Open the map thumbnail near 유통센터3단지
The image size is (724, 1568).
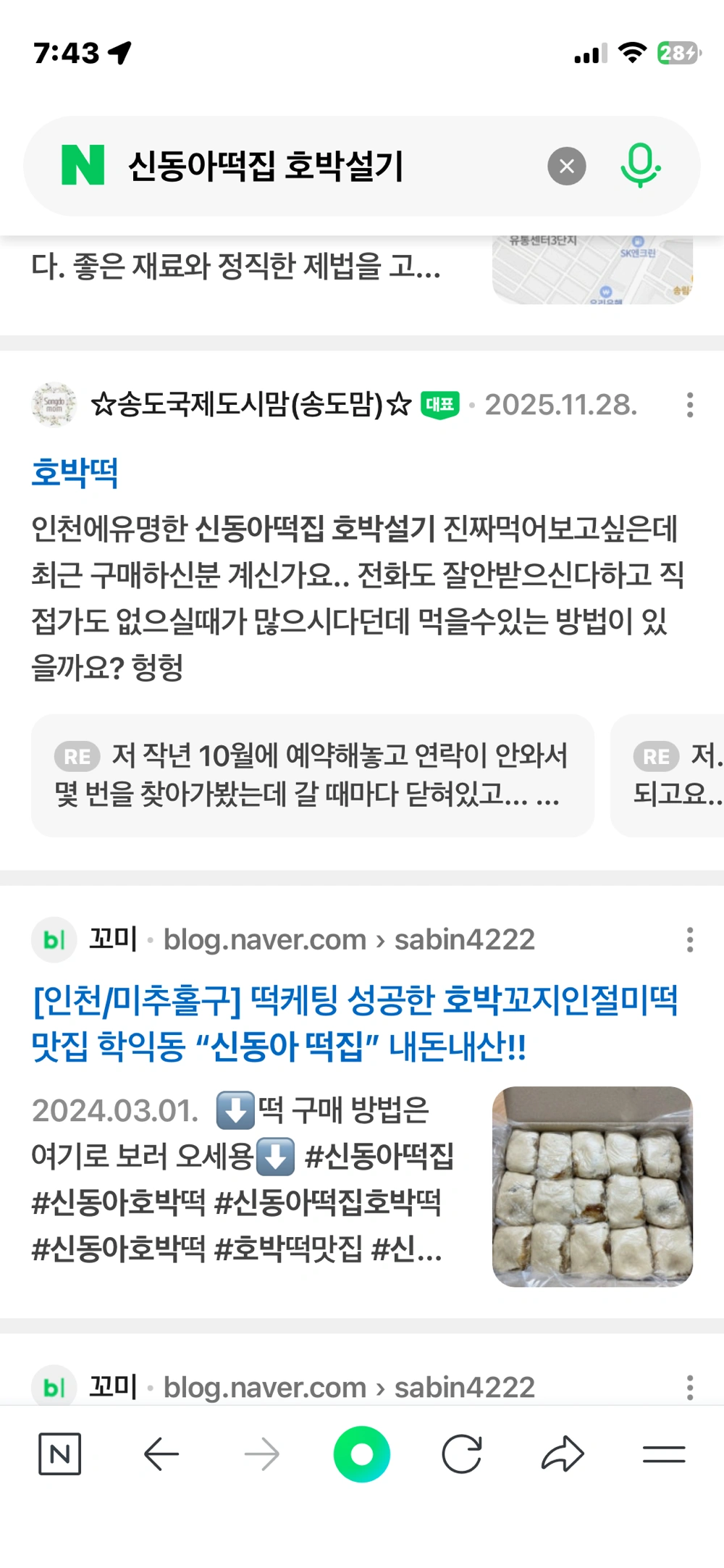pos(592,269)
